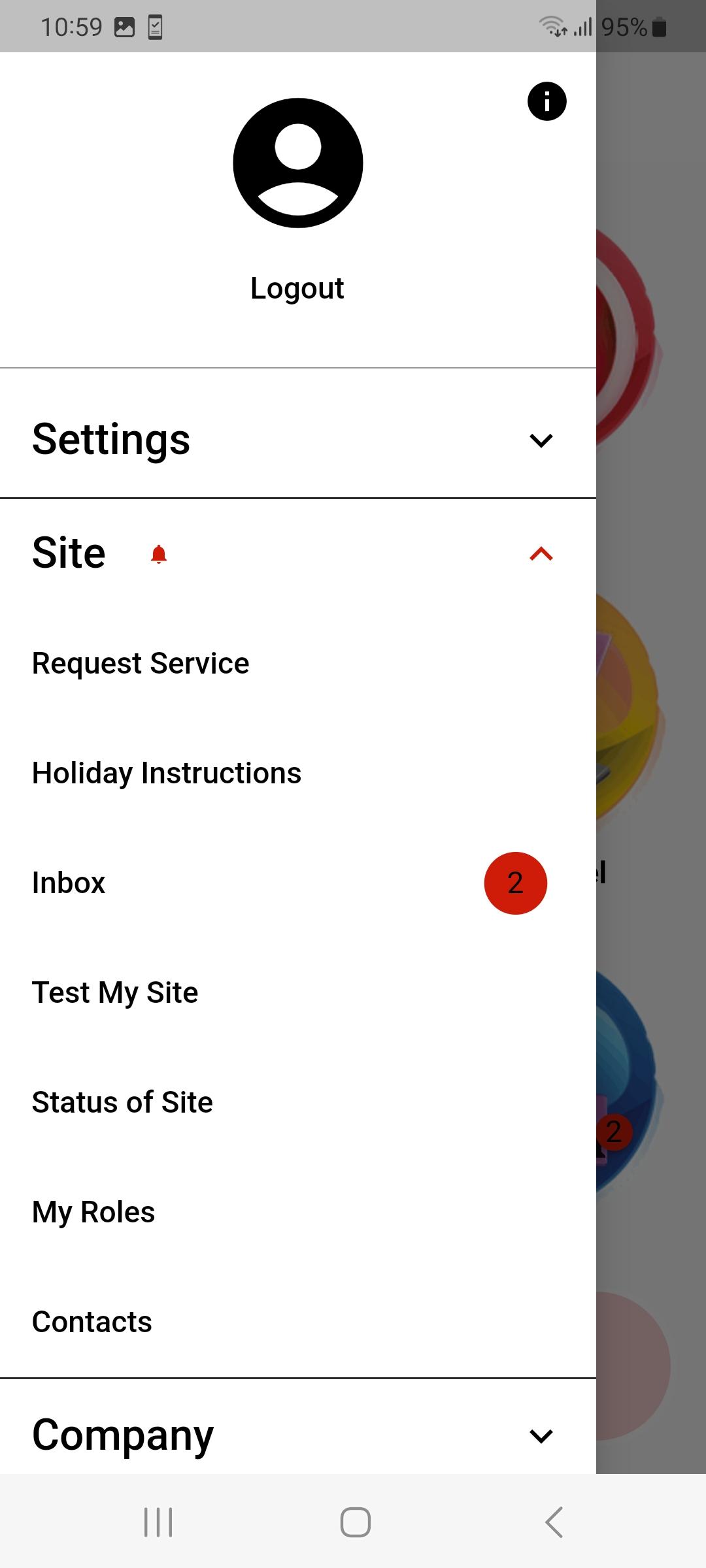706x1568 pixels.
Task: View Status of Site
Action: coord(122,1102)
